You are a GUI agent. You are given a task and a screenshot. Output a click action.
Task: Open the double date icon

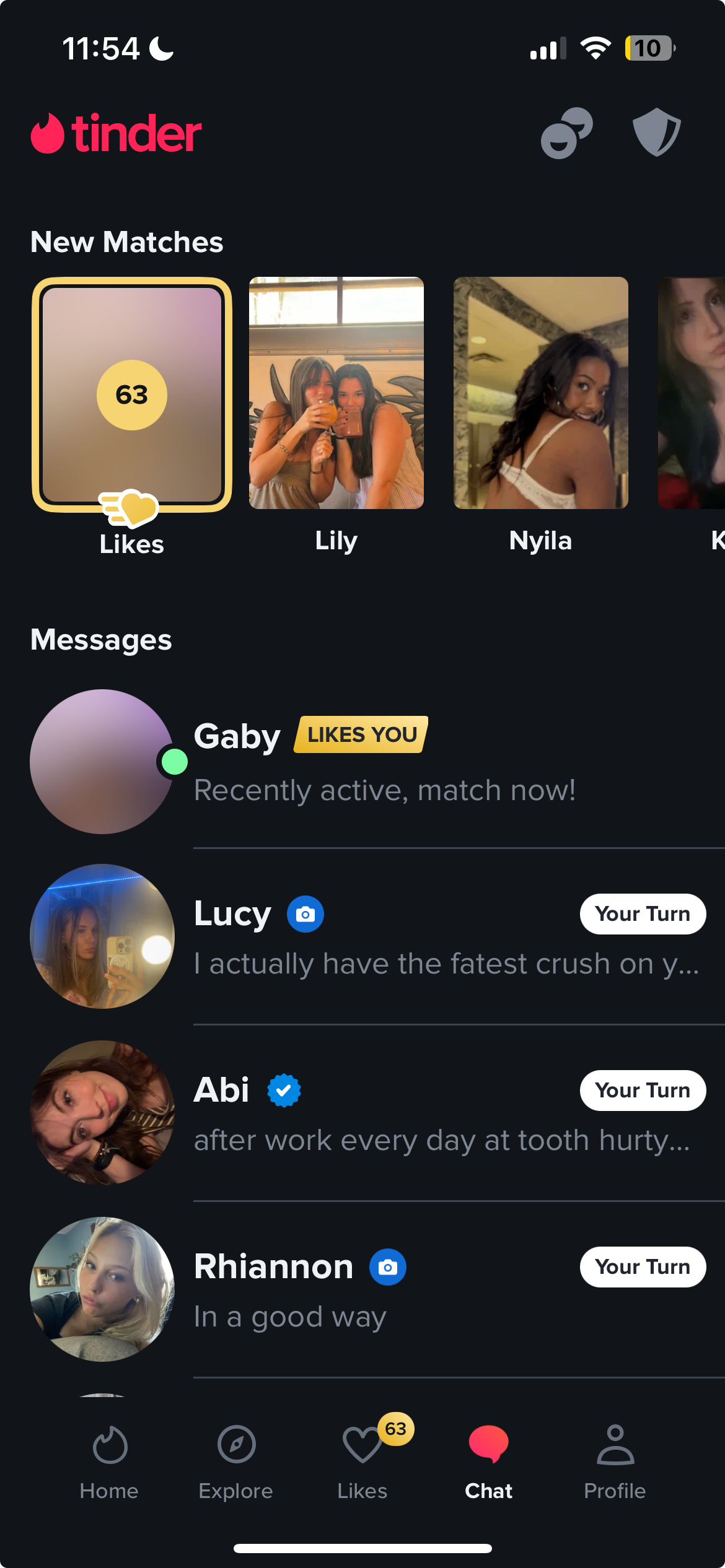[566, 133]
